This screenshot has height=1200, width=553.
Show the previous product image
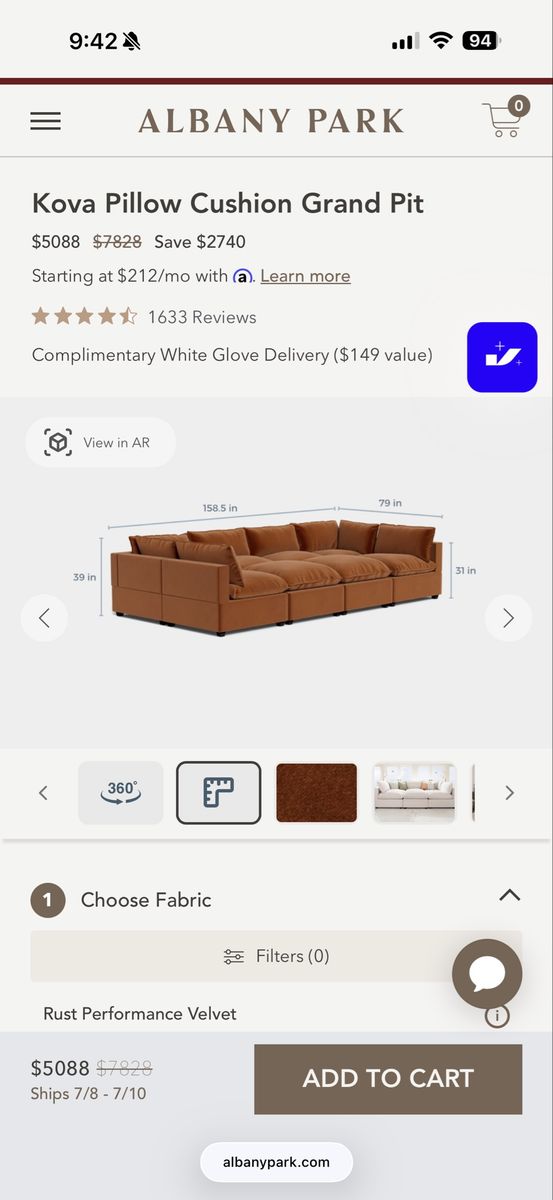coord(44,618)
